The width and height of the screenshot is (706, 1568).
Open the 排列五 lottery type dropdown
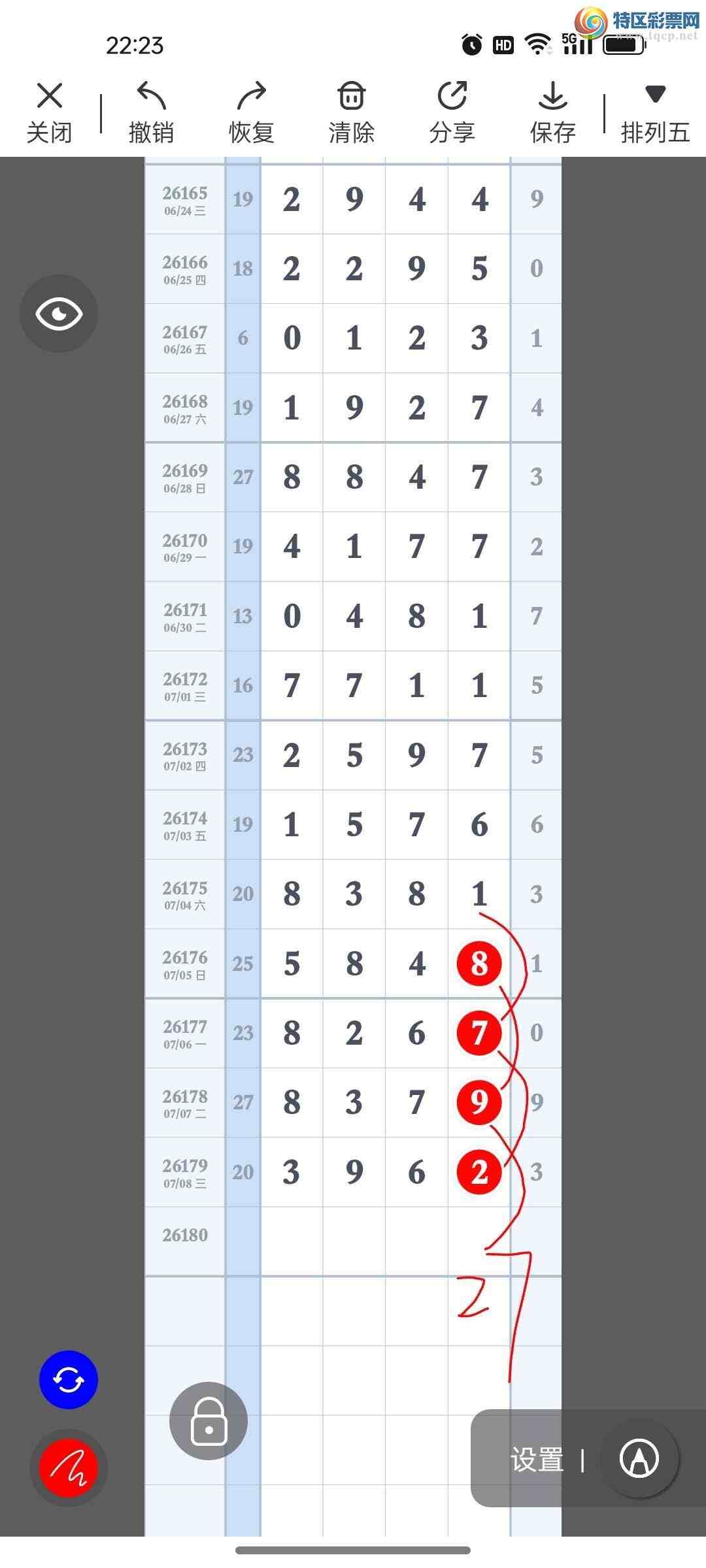pyautogui.click(x=655, y=112)
